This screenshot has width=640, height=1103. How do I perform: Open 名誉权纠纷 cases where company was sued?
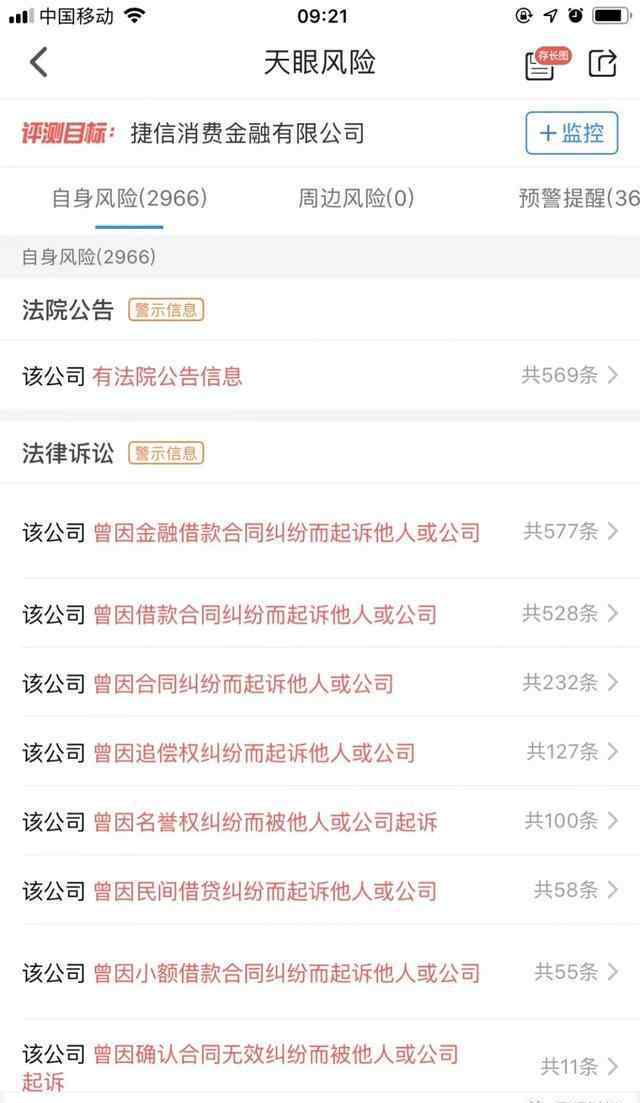point(320,822)
